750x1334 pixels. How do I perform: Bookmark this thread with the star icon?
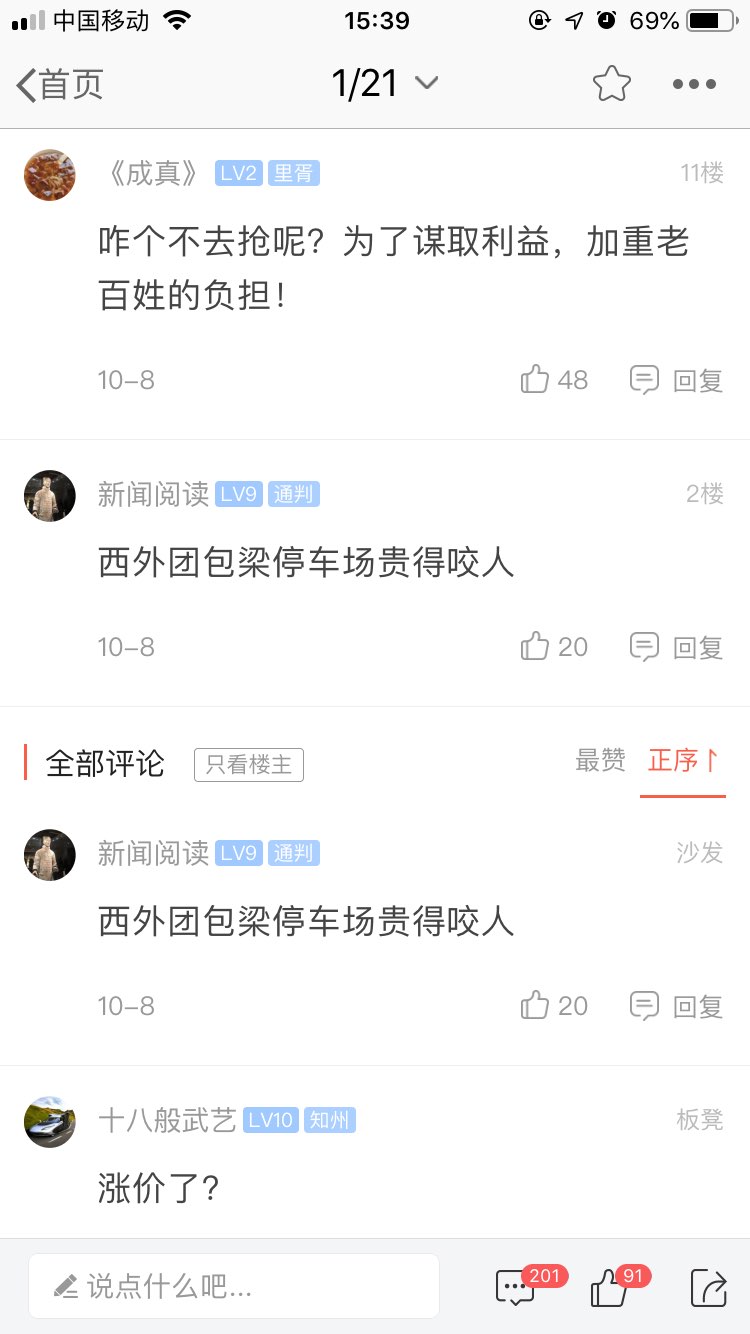click(x=611, y=84)
